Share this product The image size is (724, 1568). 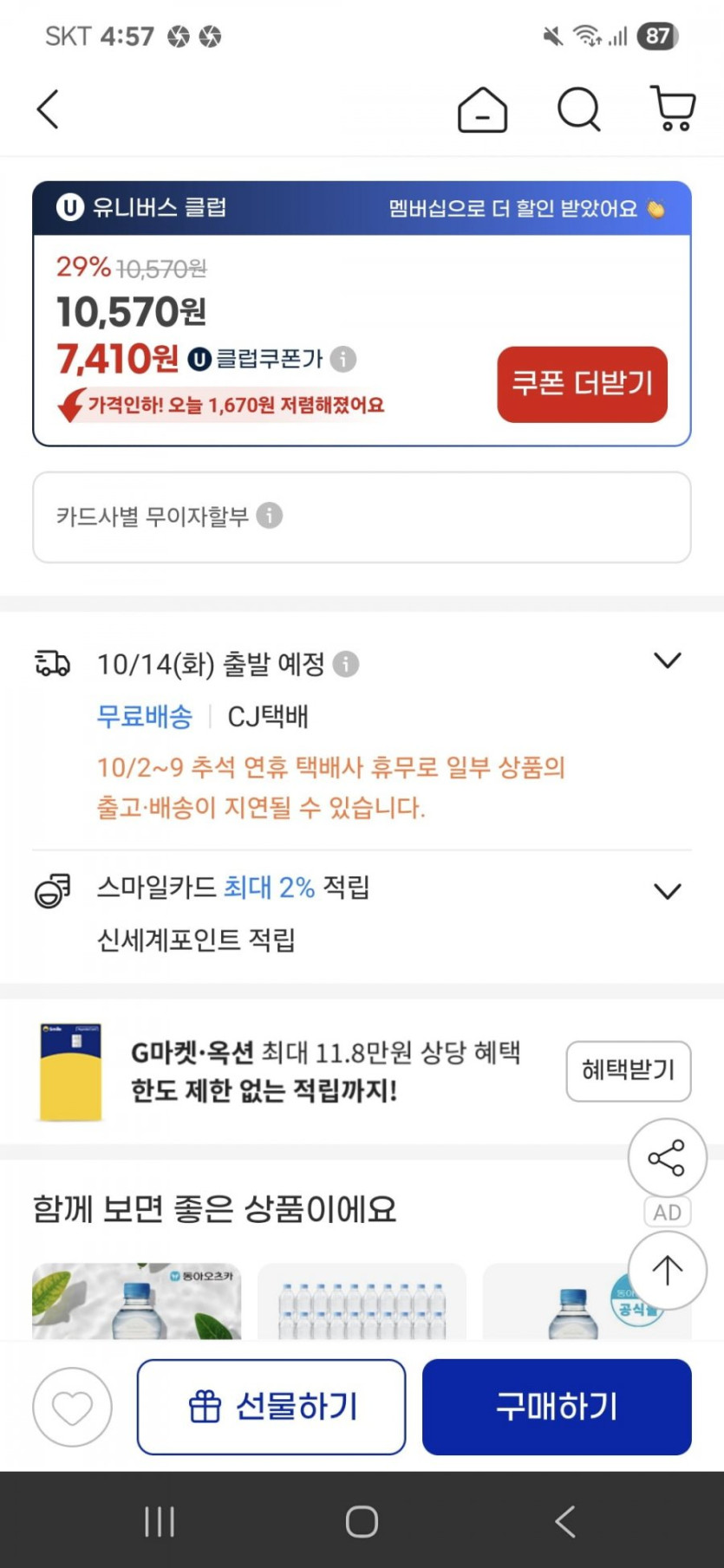[x=666, y=1158]
